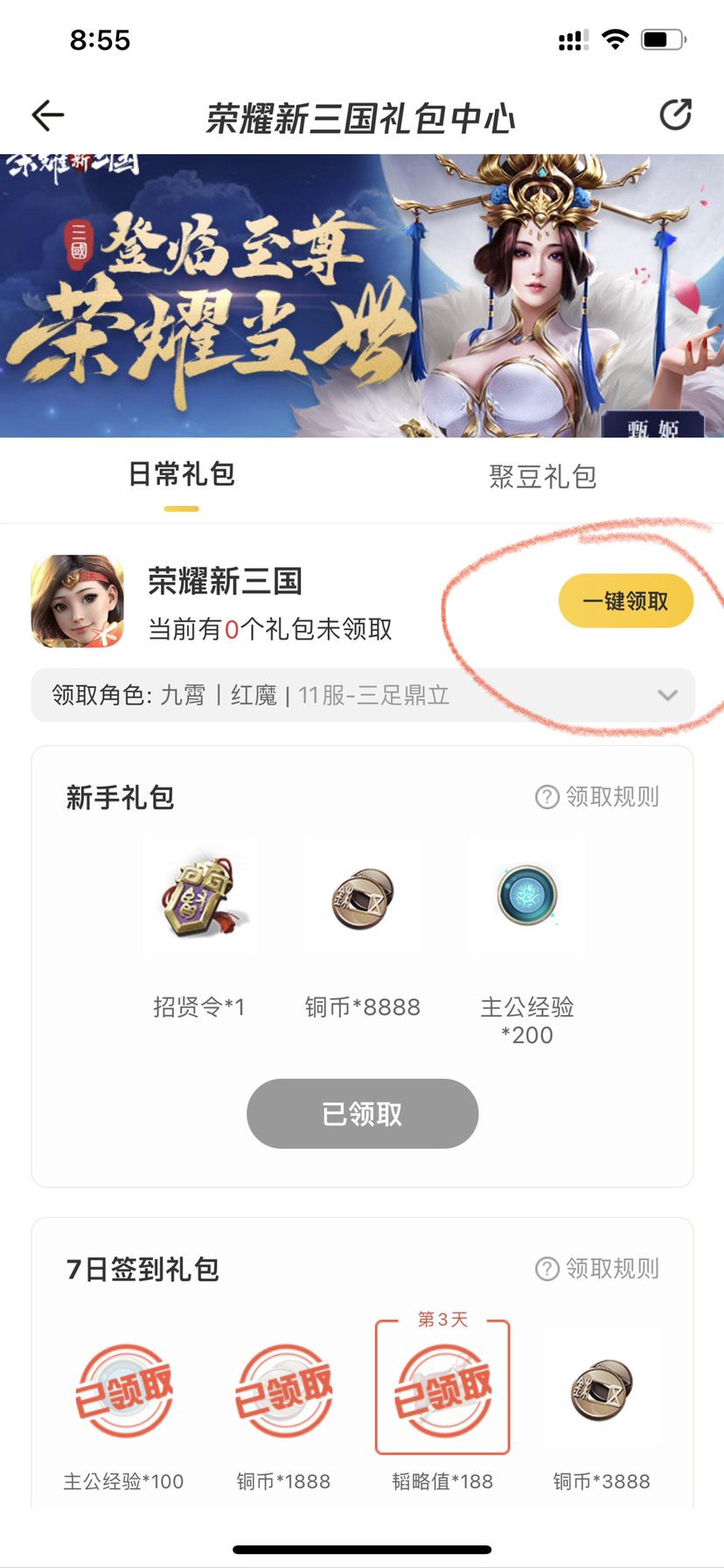Tap the back arrow to leave gift center

point(47,115)
